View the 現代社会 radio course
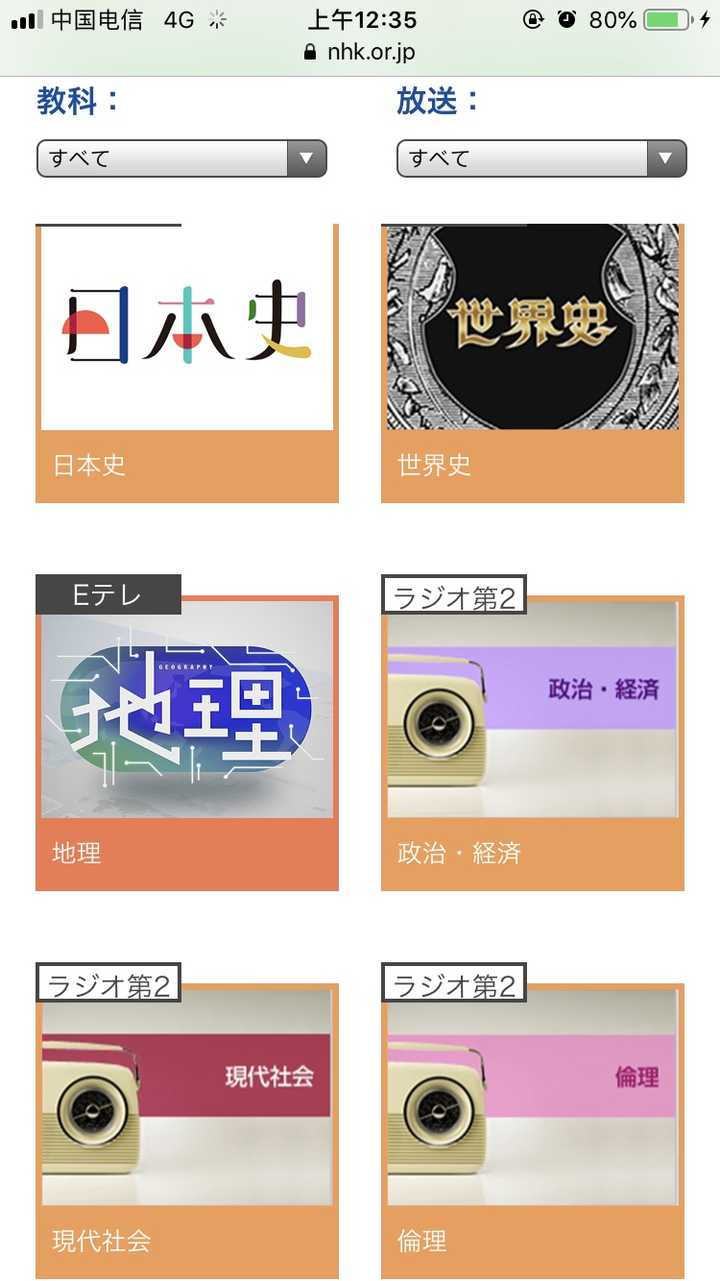 pyautogui.click(x=187, y=1125)
